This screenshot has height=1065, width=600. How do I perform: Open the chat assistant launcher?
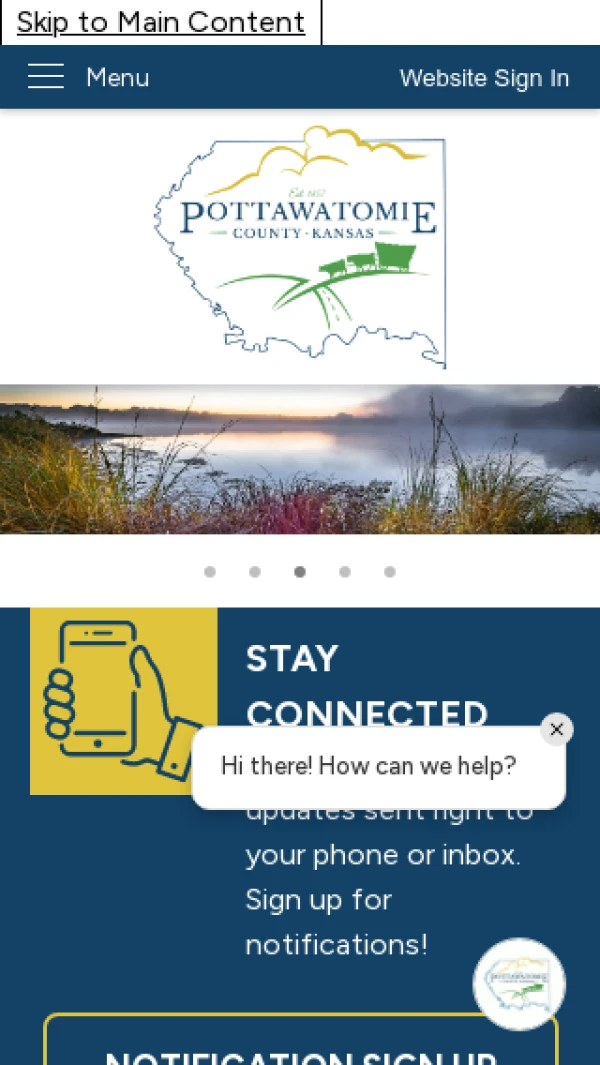coord(519,983)
